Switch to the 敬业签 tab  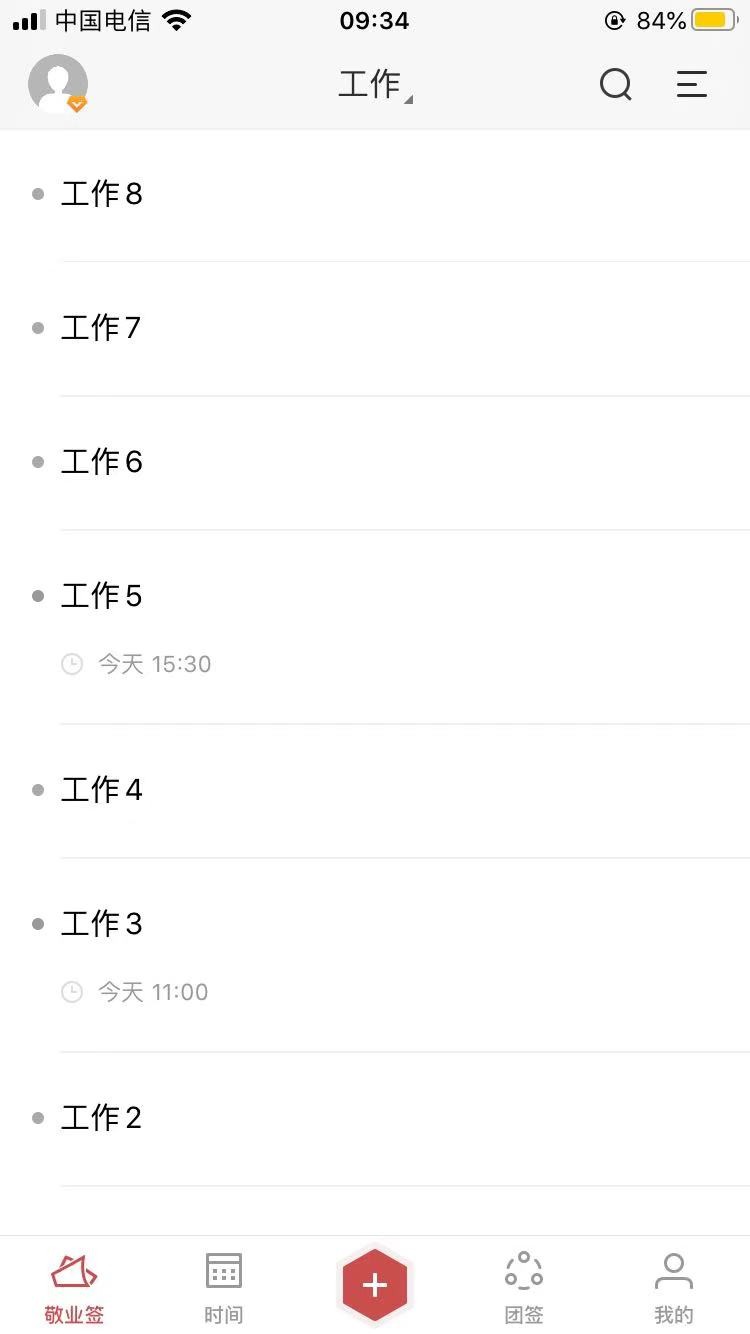pos(74,1288)
